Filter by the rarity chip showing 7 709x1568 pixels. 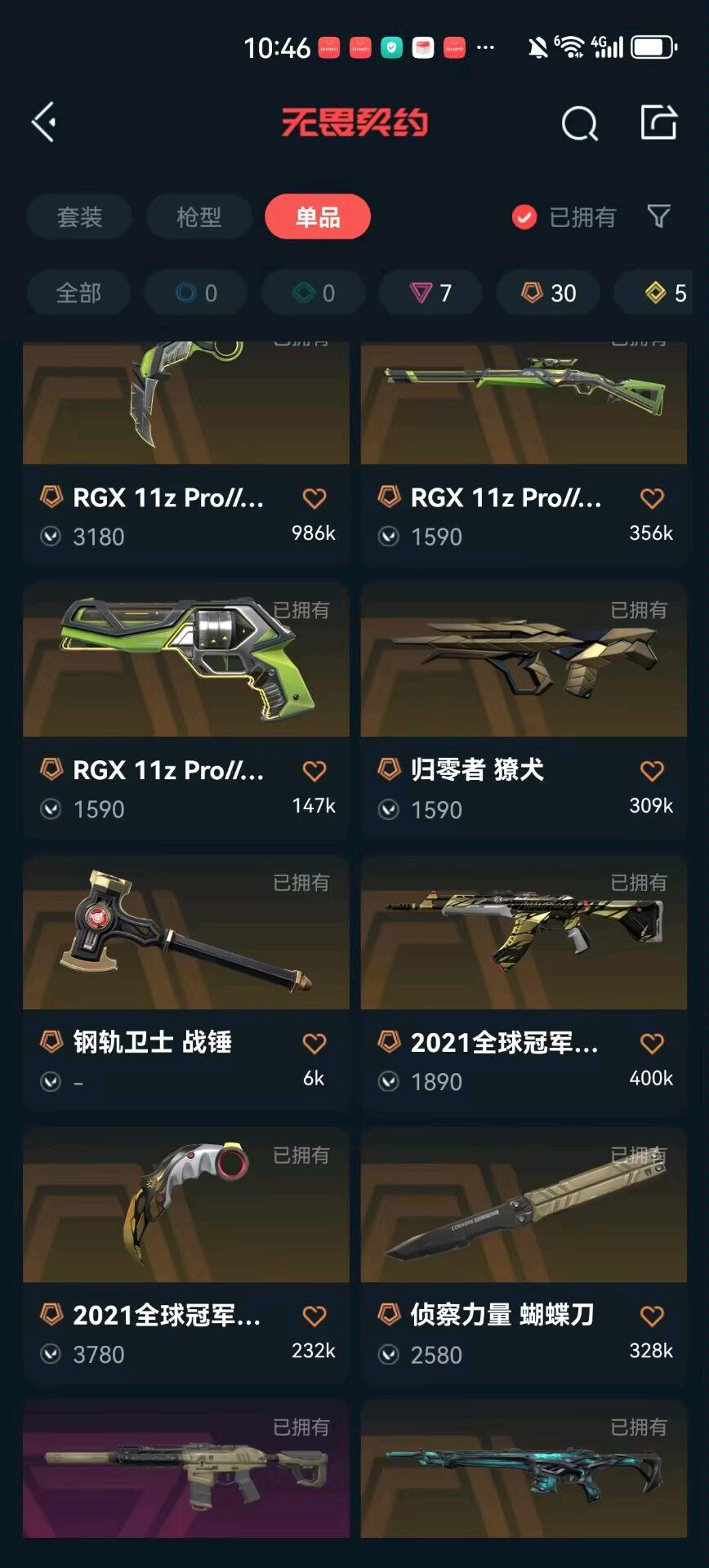coord(430,293)
